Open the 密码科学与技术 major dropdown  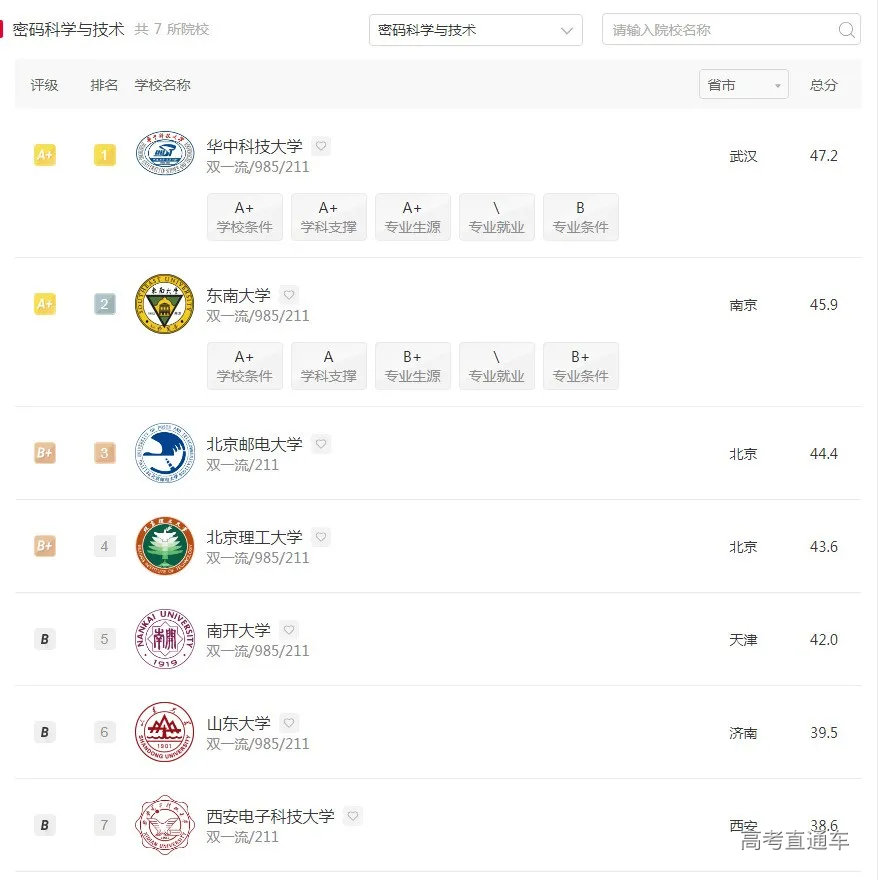(x=475, y=30)
